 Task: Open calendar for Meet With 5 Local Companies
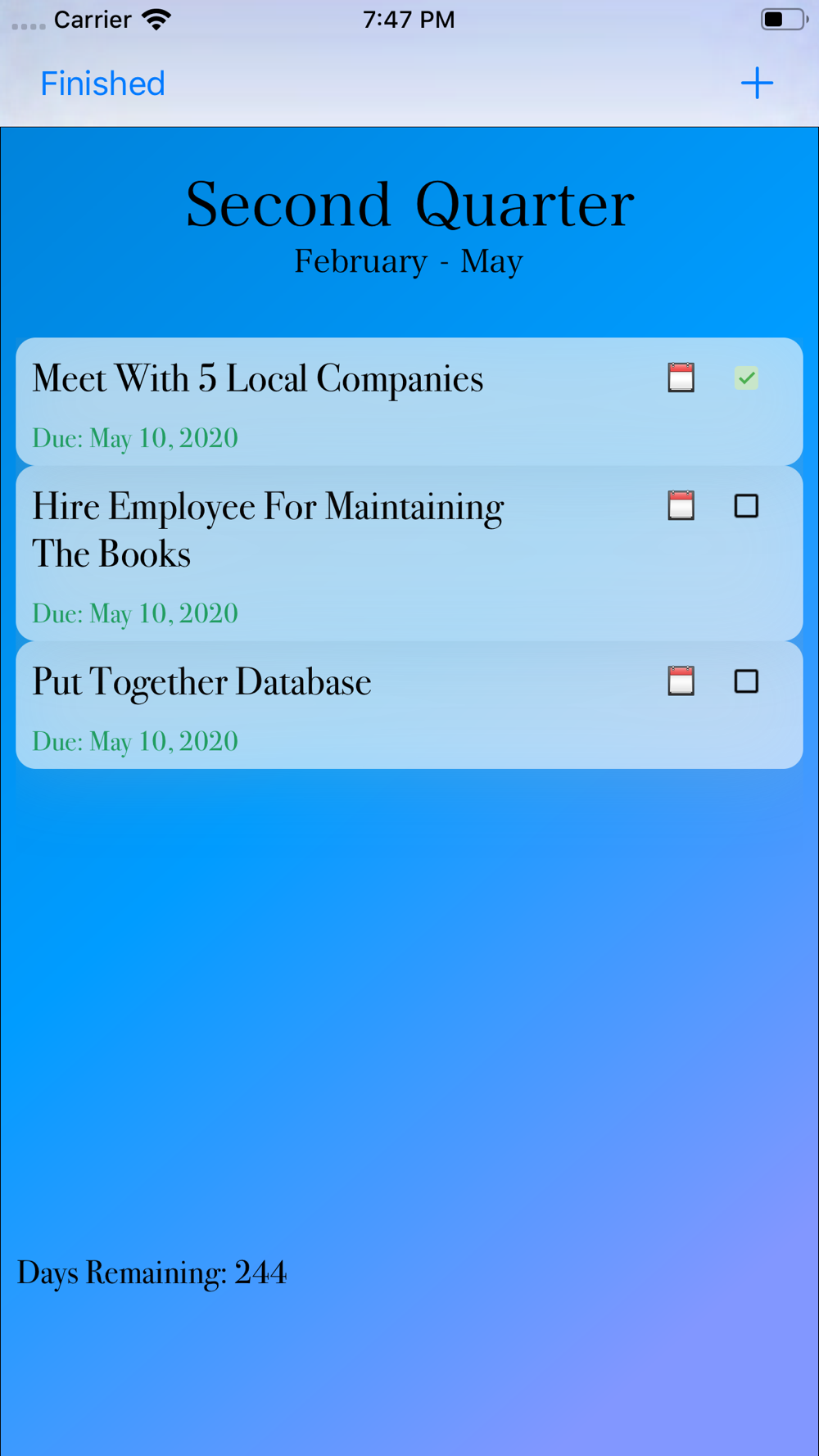tap(681, 378)
